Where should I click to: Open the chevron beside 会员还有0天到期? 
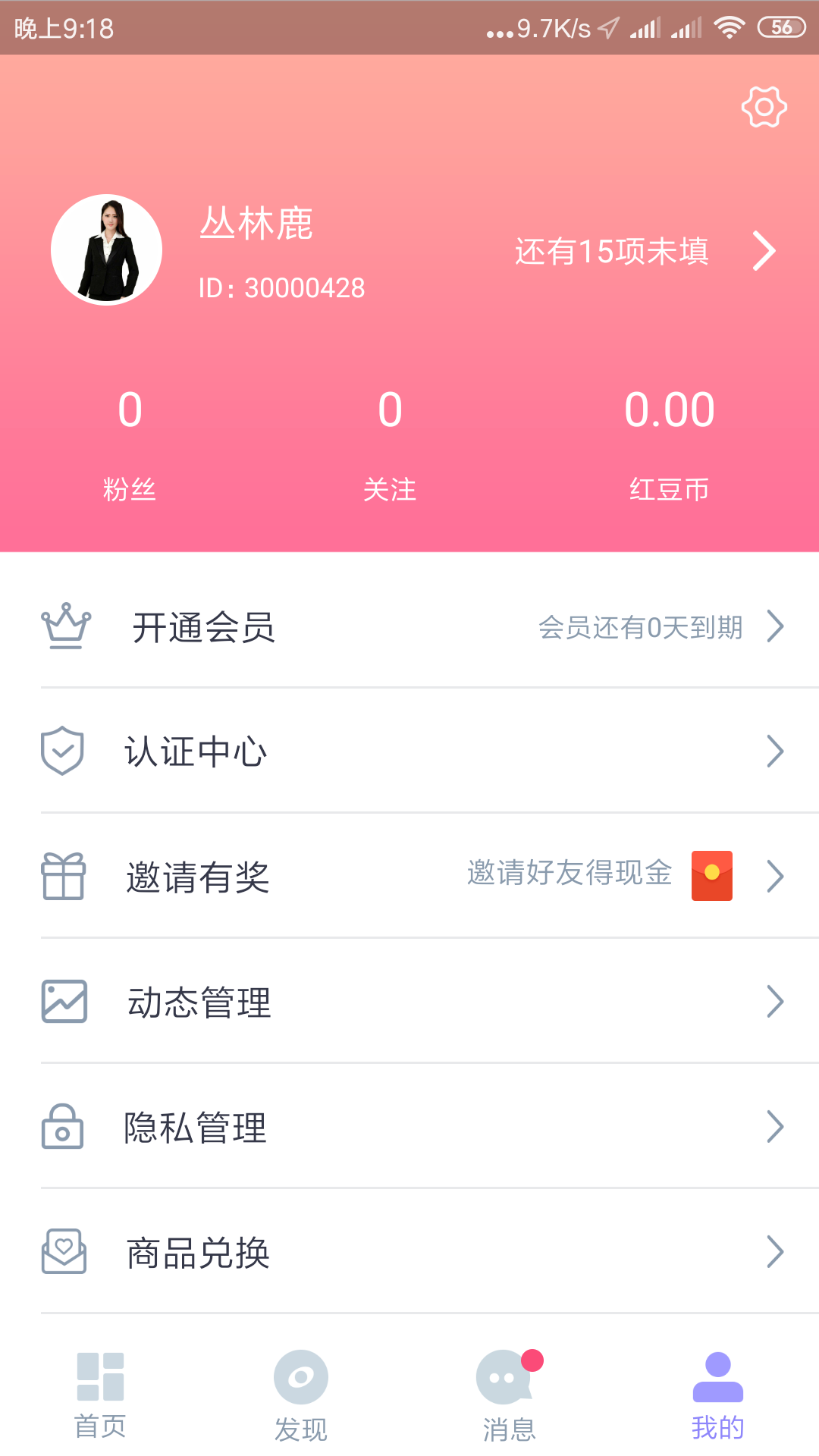coord(777,626)
